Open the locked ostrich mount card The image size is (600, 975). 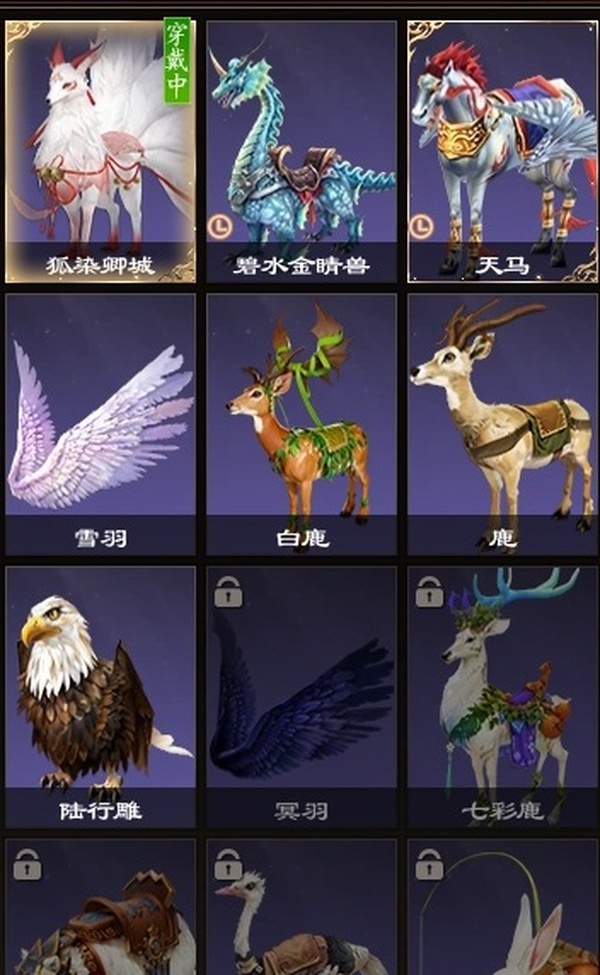click(x=301, y=910)
